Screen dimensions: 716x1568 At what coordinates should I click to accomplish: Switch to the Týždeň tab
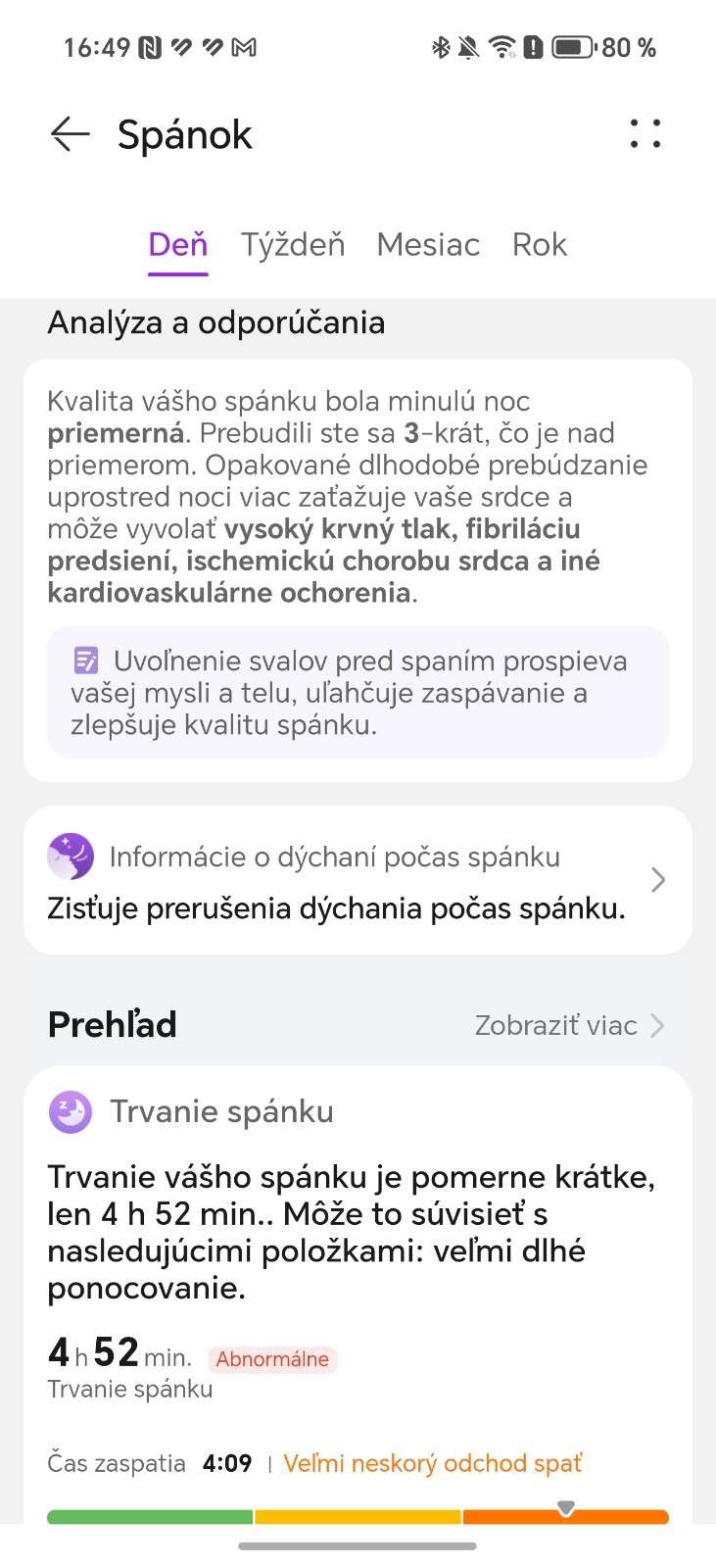click(x=293, y=245)
